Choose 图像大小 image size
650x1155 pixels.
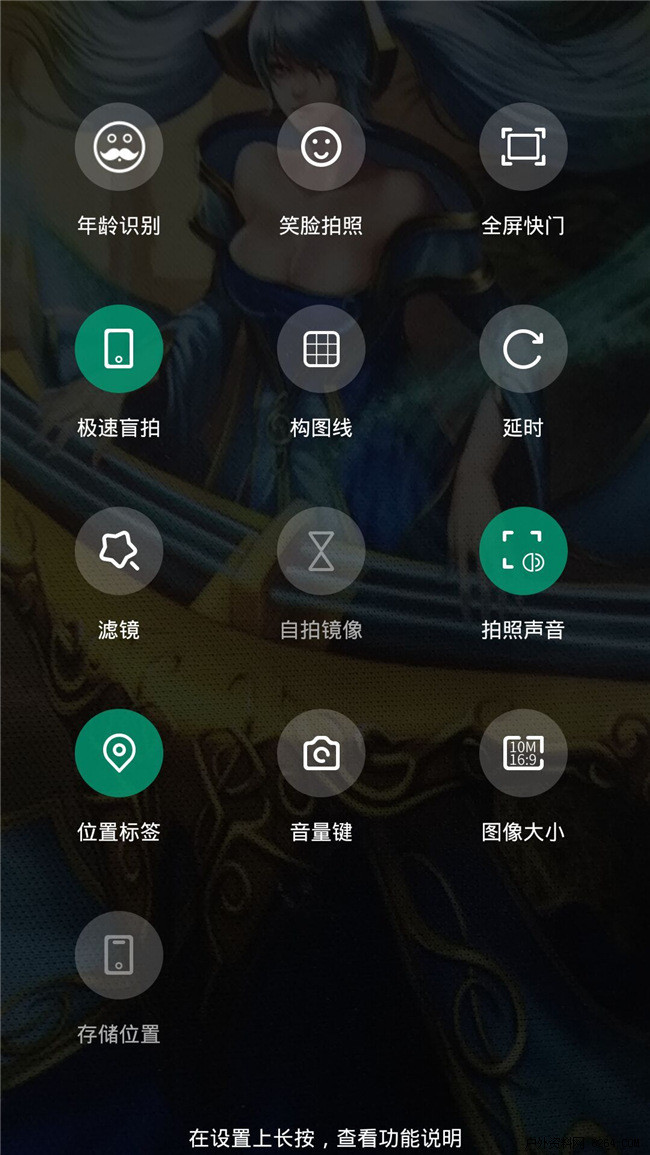coord(523,753)
